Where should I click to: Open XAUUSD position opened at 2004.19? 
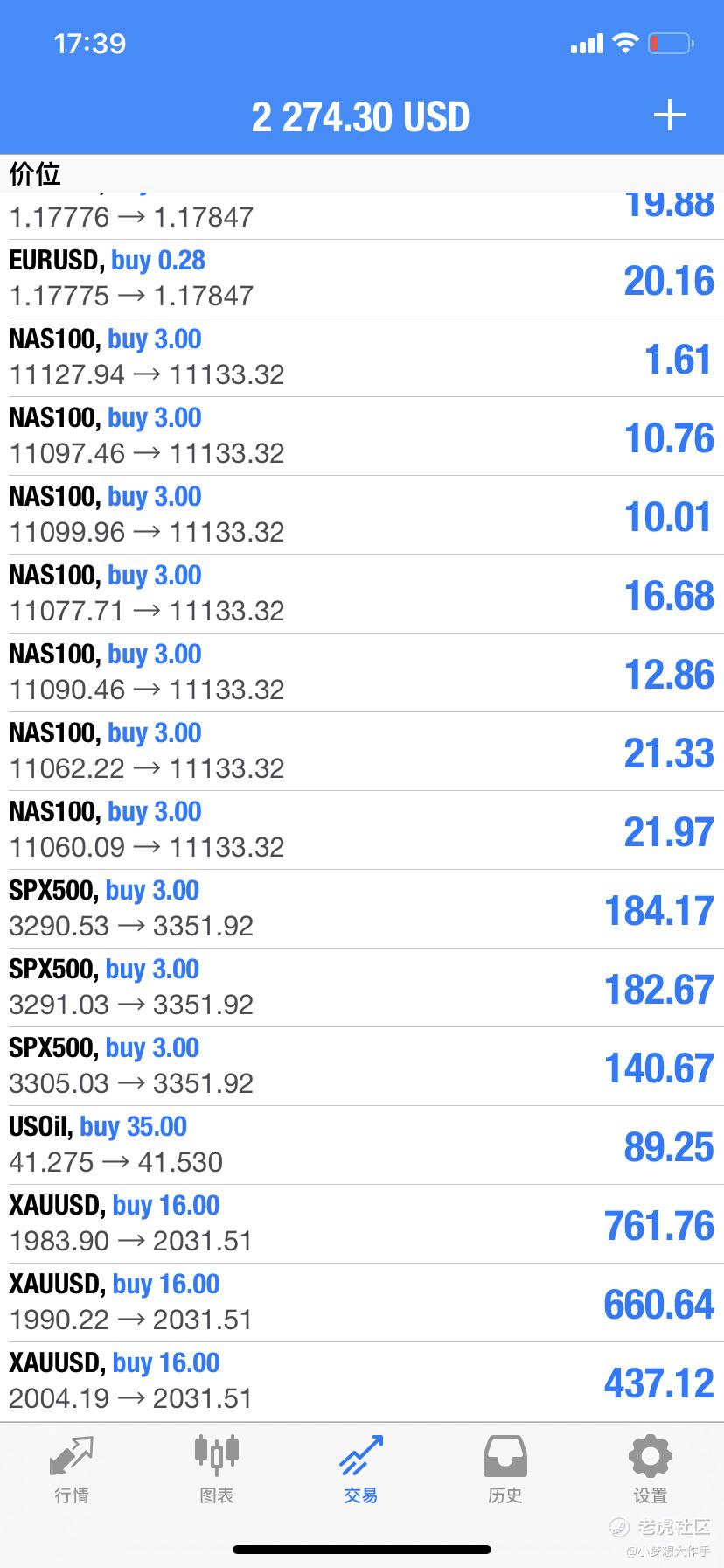tap(362, 1382)
